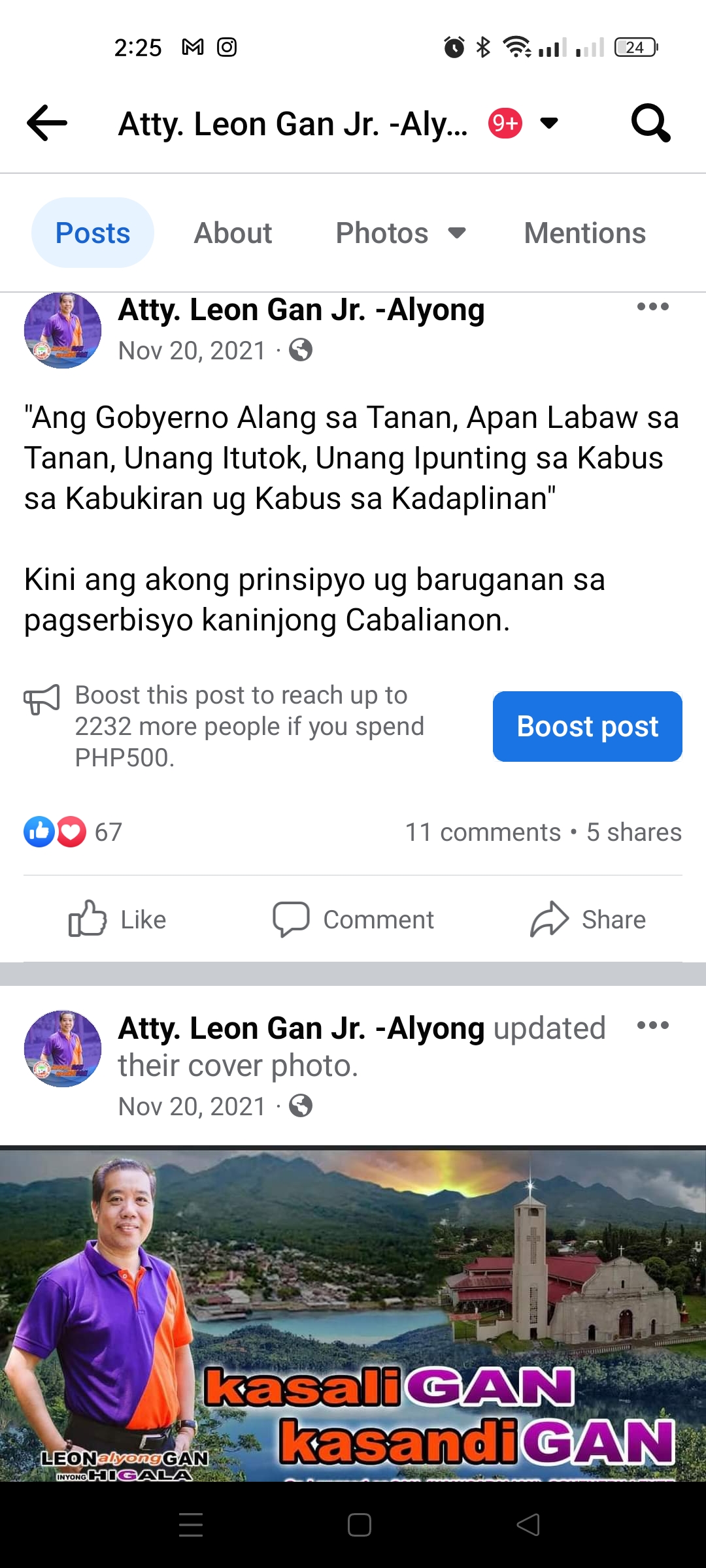706x1568 pixels.
Task: Switch to the About tab
Action: [x=233, y=233]
